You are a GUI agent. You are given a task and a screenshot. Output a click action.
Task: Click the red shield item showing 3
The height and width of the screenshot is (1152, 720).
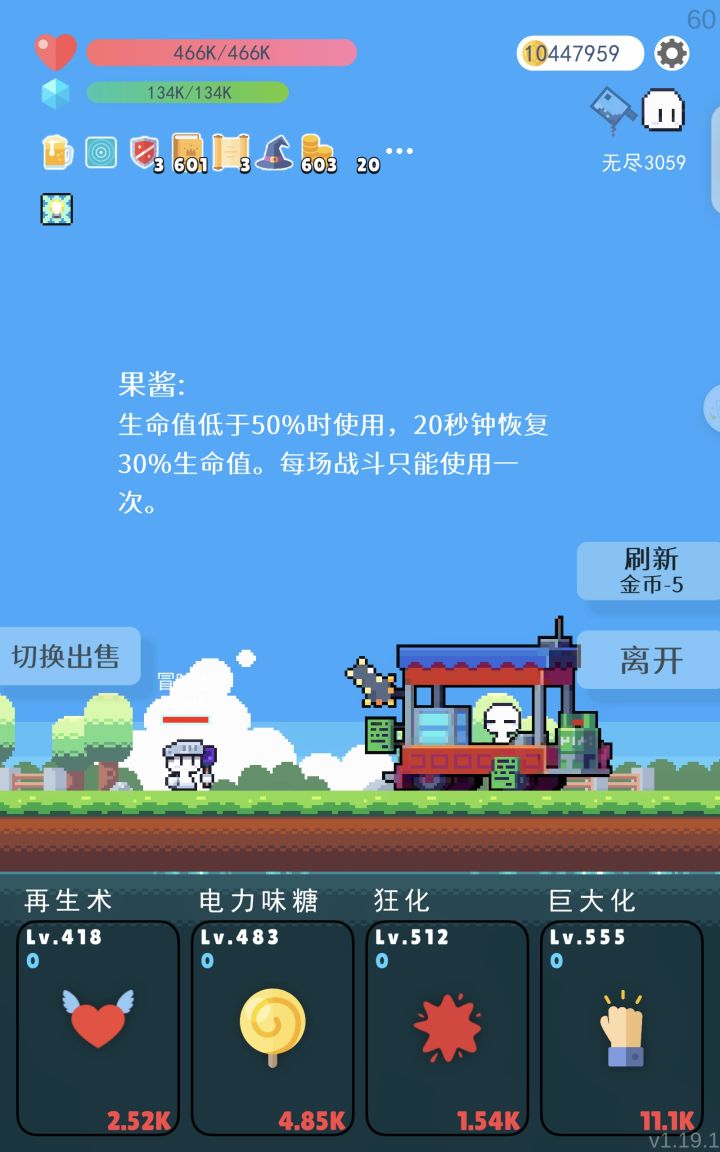(143, 150)
